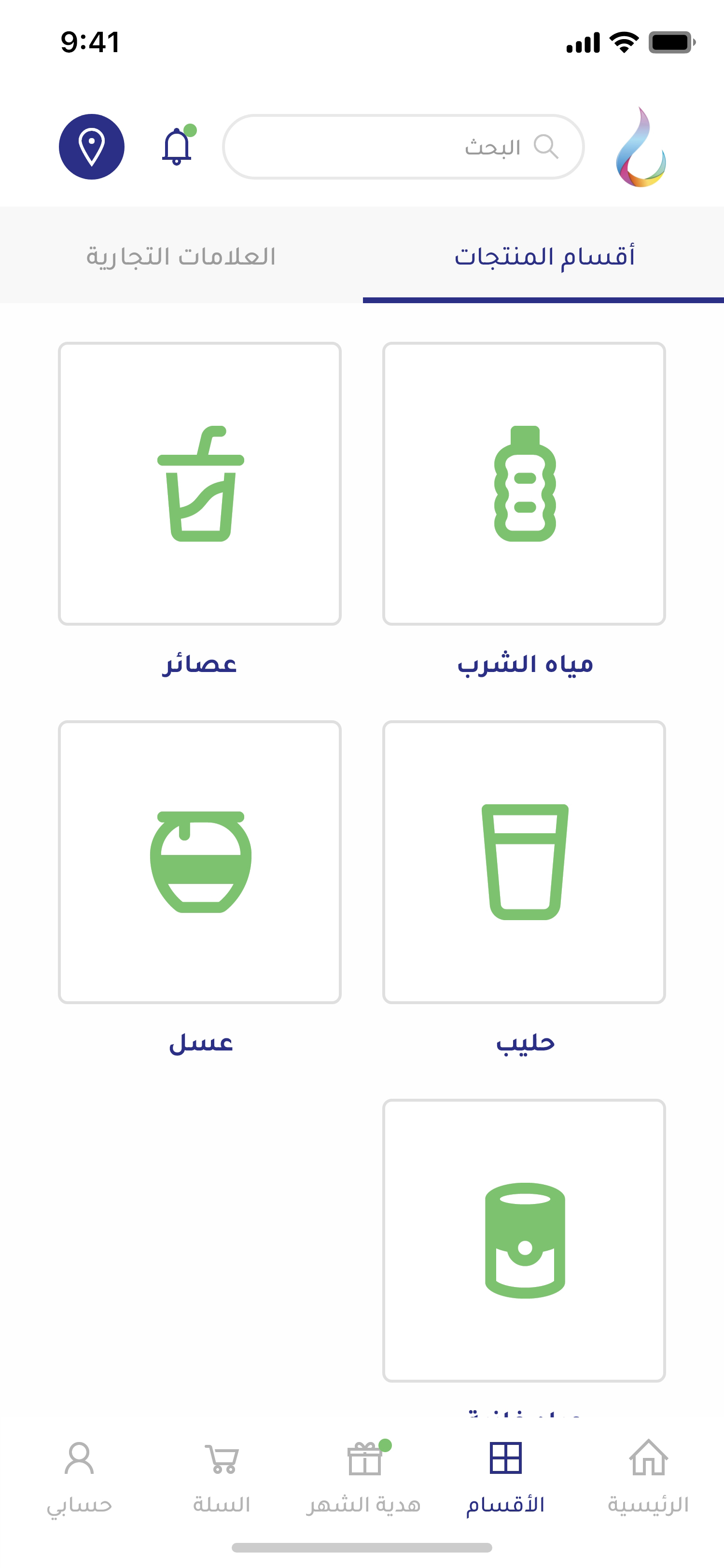This screenshot has width=724, height=1568.
Task: Tap the البحث search field
Action: 403,147
